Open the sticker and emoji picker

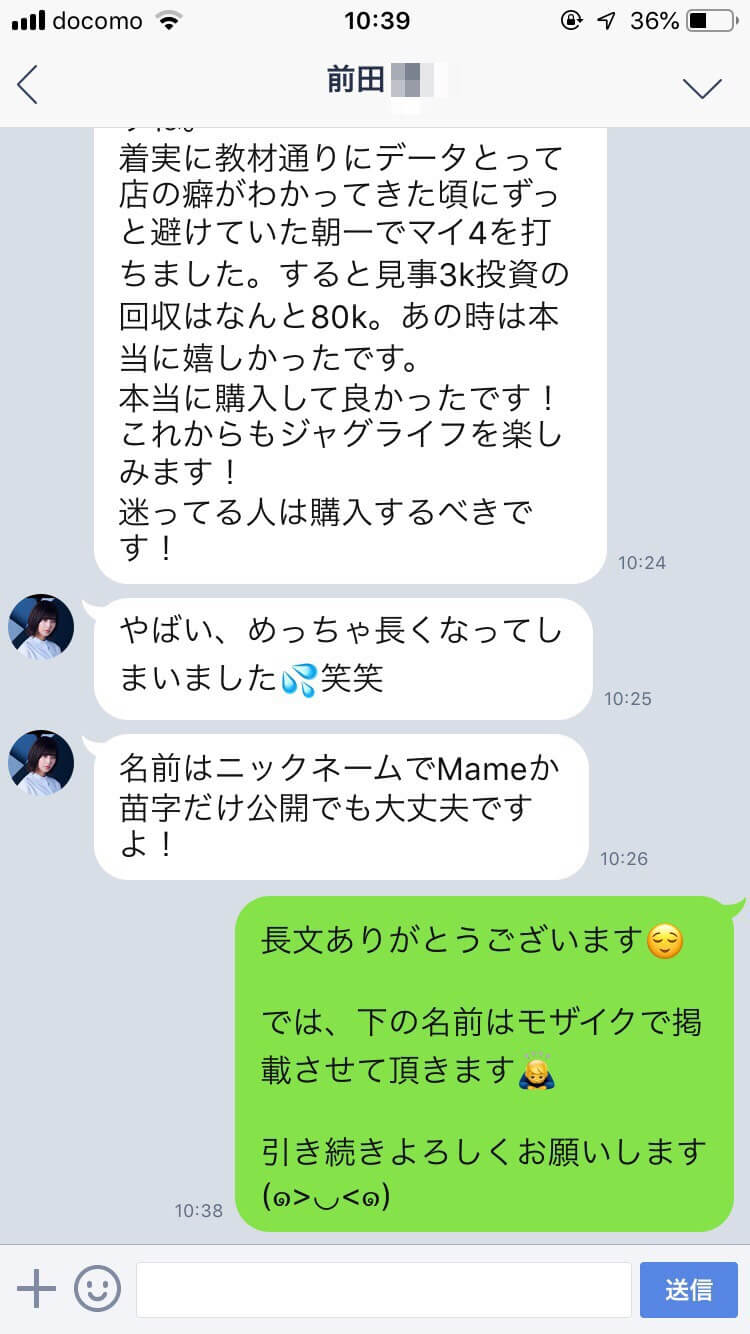point(98,1289)
